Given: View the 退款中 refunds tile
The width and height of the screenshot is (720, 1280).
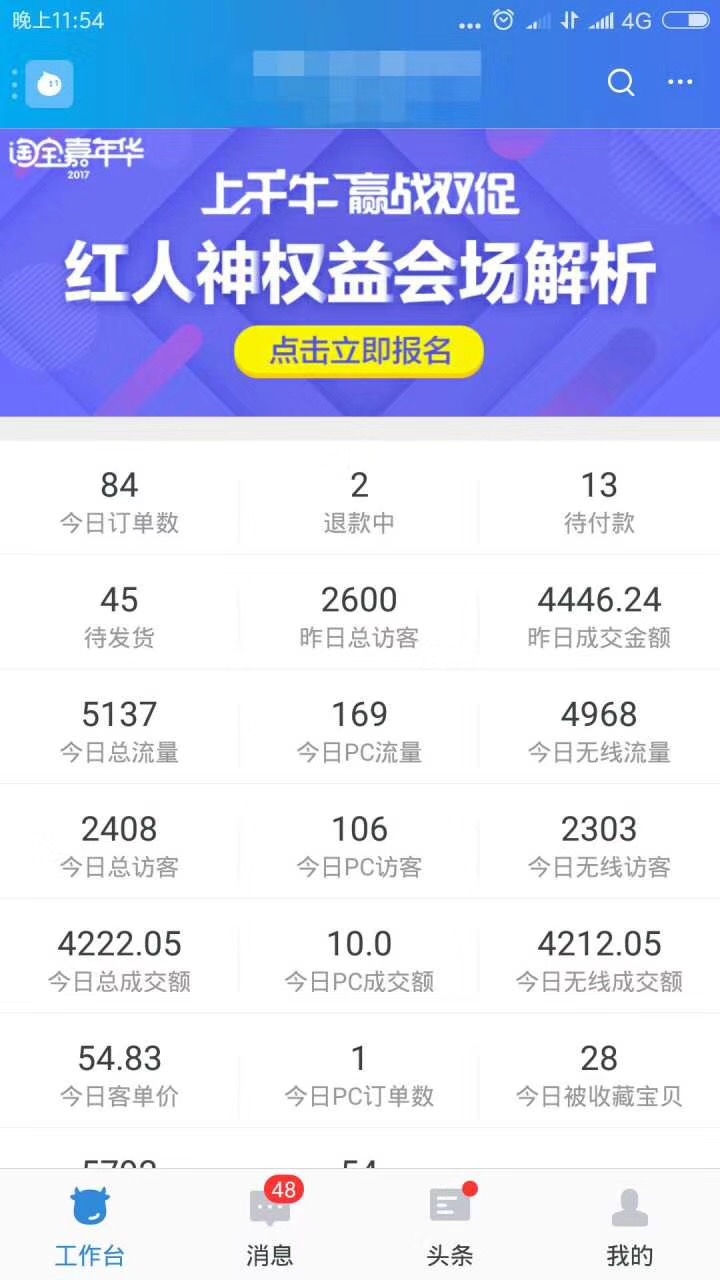Looking at the screenshot, I should pos(359,502).
